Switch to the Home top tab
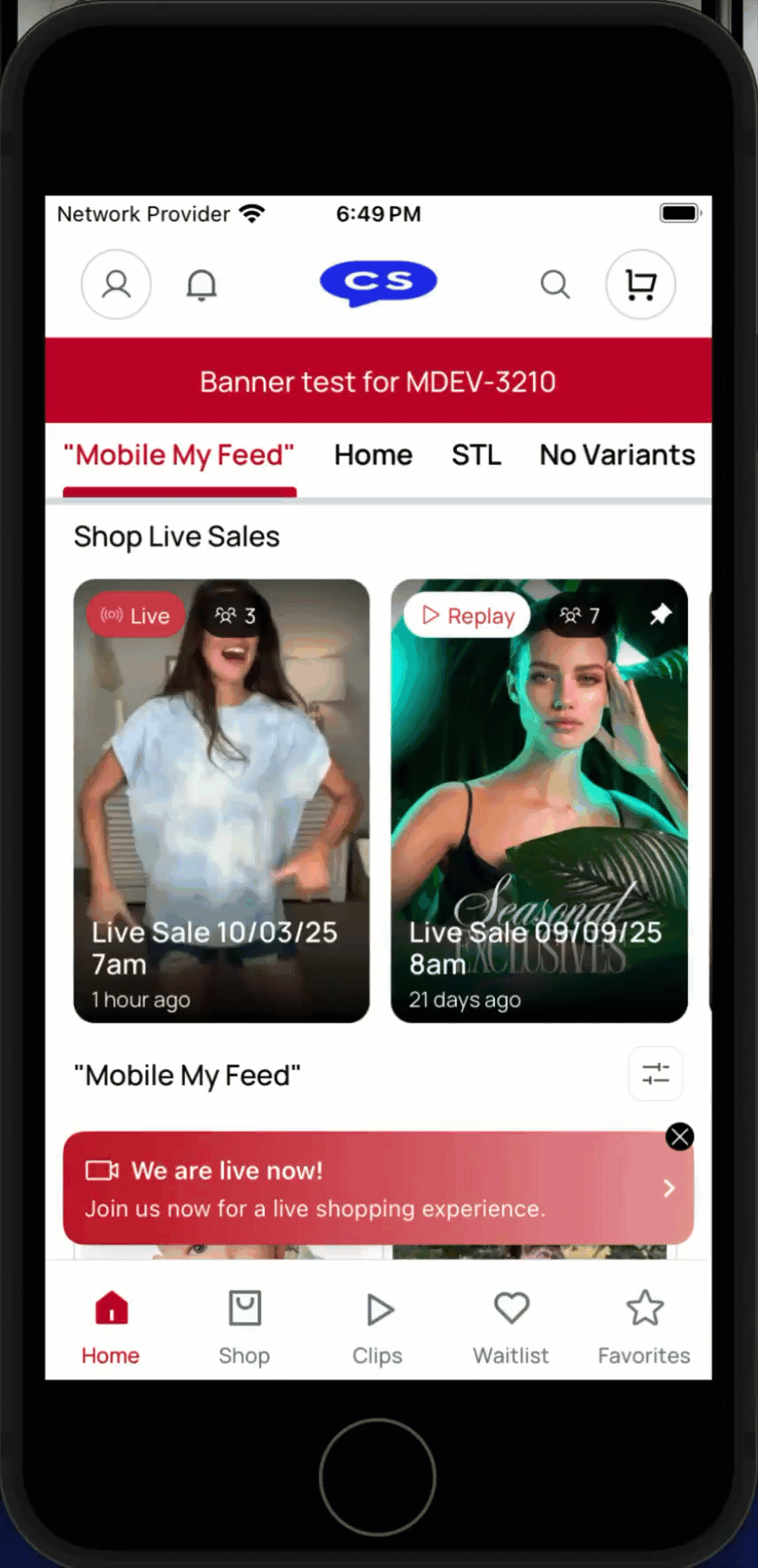This screenshot has height=1568, width=758. 373,455
